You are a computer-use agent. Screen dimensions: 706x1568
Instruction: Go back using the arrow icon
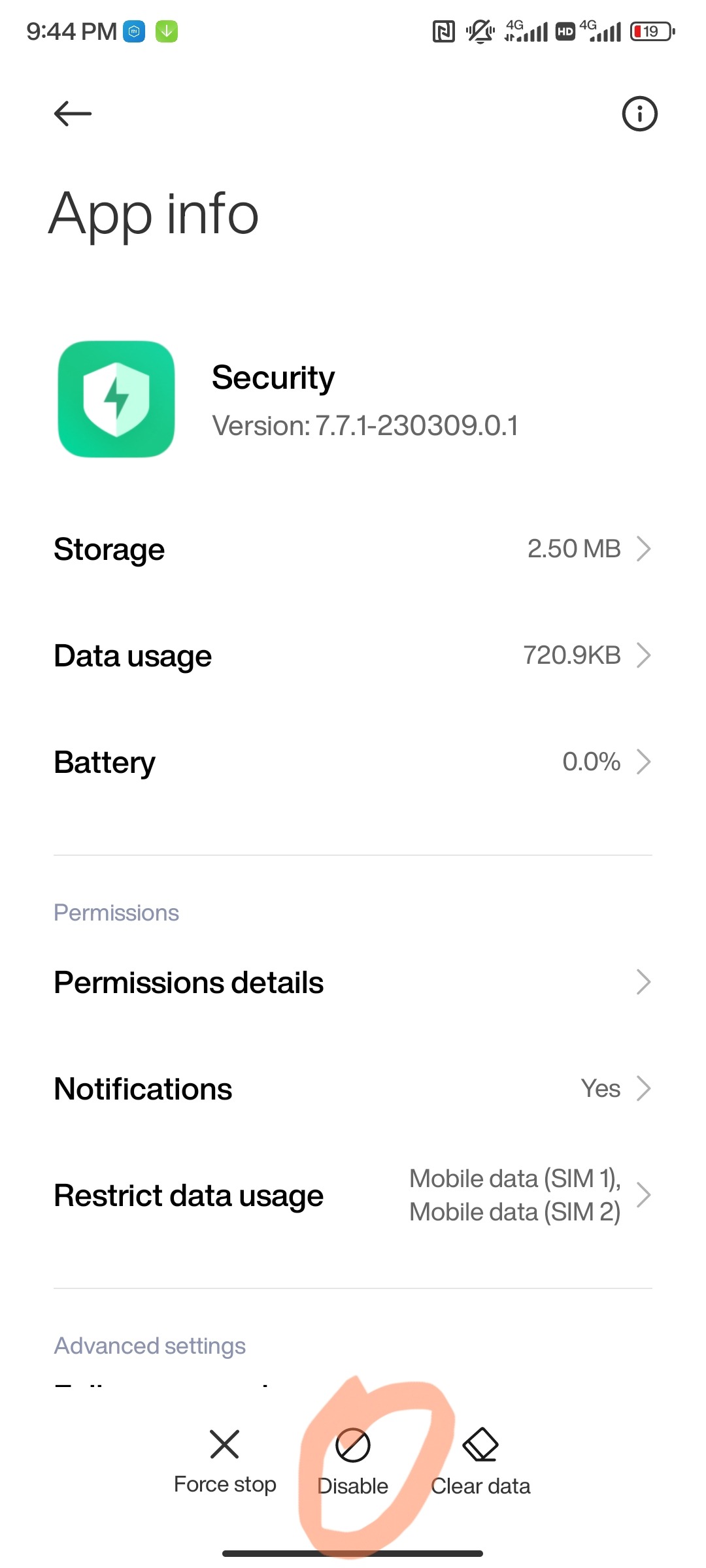pos(73,114)
